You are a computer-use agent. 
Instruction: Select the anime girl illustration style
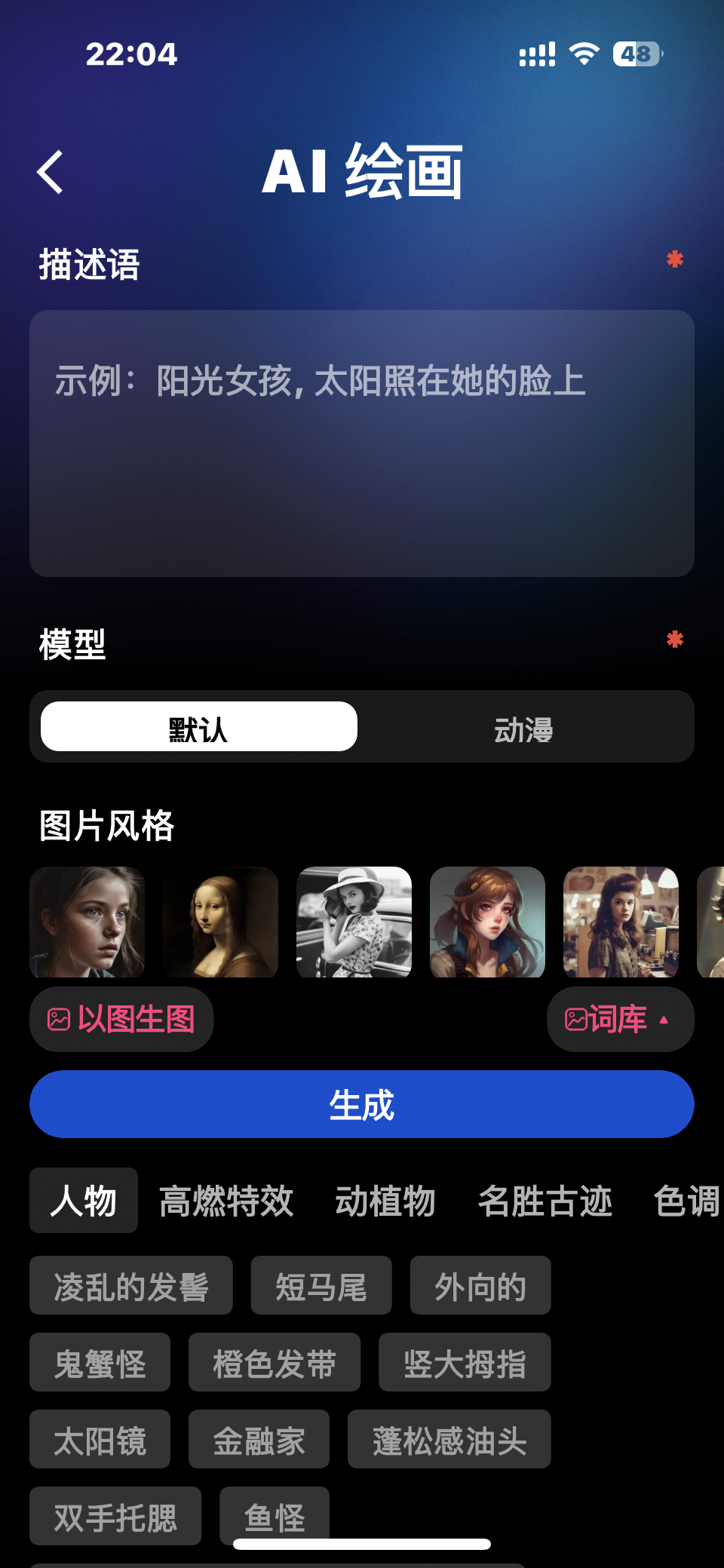click(488, 922)
